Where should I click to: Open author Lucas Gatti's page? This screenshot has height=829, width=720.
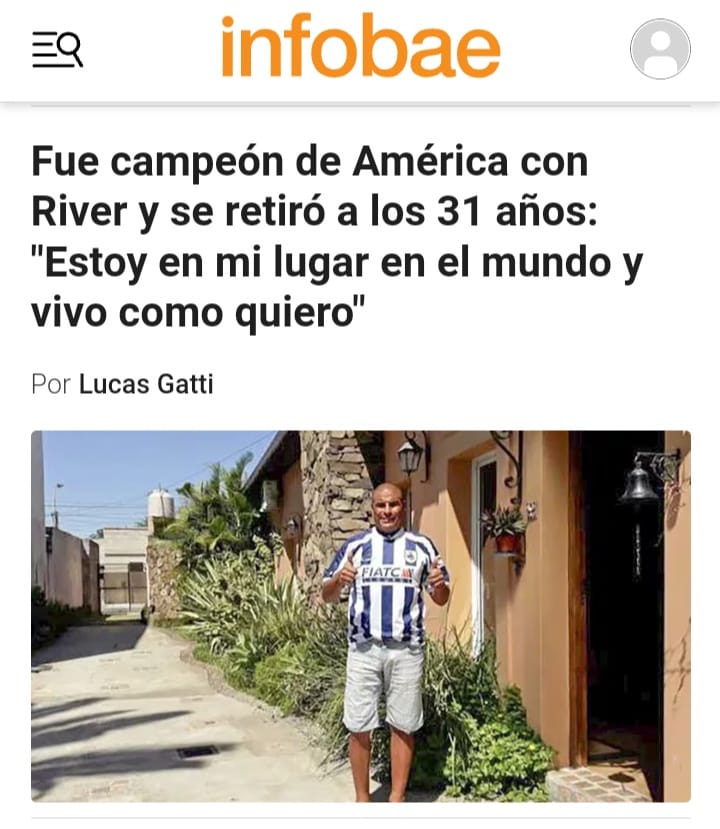146,384
